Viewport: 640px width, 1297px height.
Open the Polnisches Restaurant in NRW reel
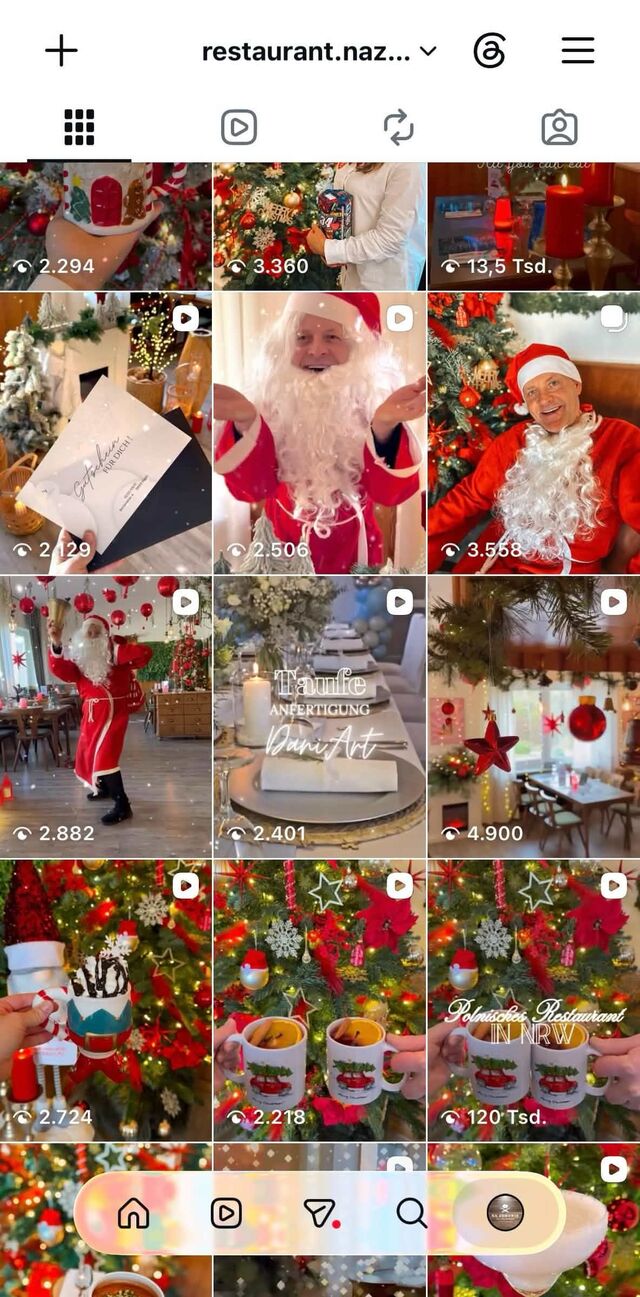point(534,1001)
